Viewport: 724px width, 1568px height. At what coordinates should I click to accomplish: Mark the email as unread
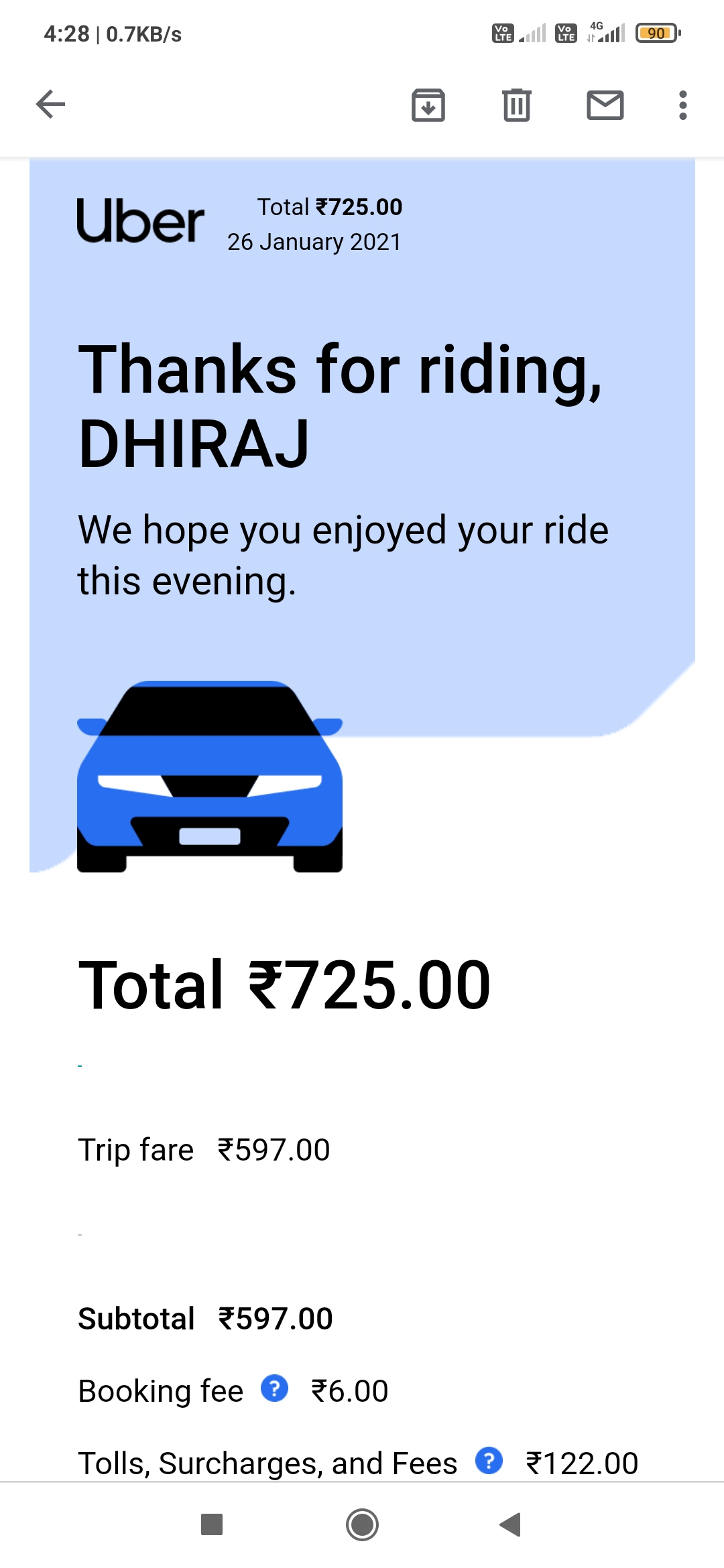coord(605,105)
